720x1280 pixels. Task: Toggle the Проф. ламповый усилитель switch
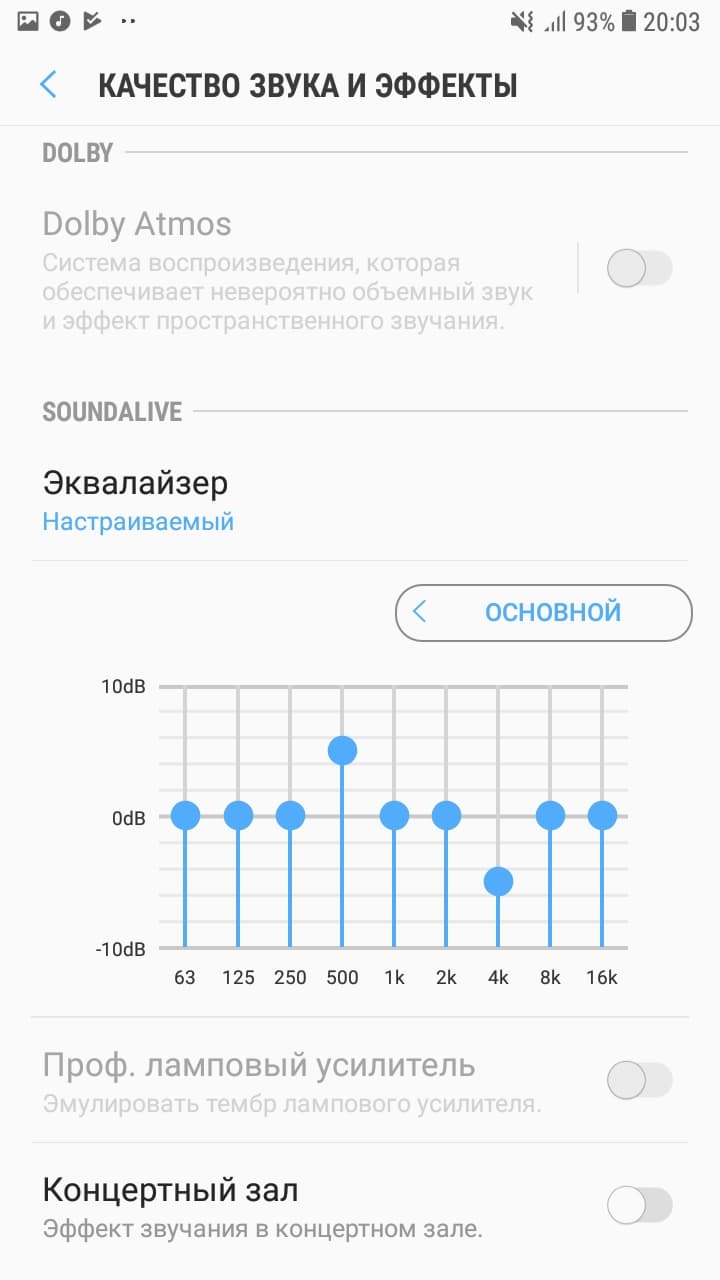pyautogui.click(x=640, y=1080)
